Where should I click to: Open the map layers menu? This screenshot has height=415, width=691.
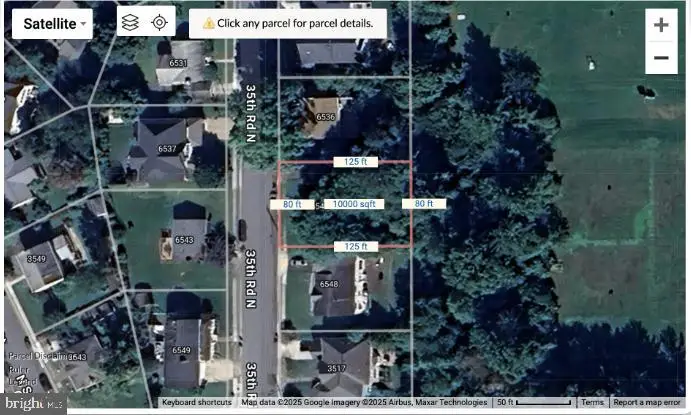(130, 22)
